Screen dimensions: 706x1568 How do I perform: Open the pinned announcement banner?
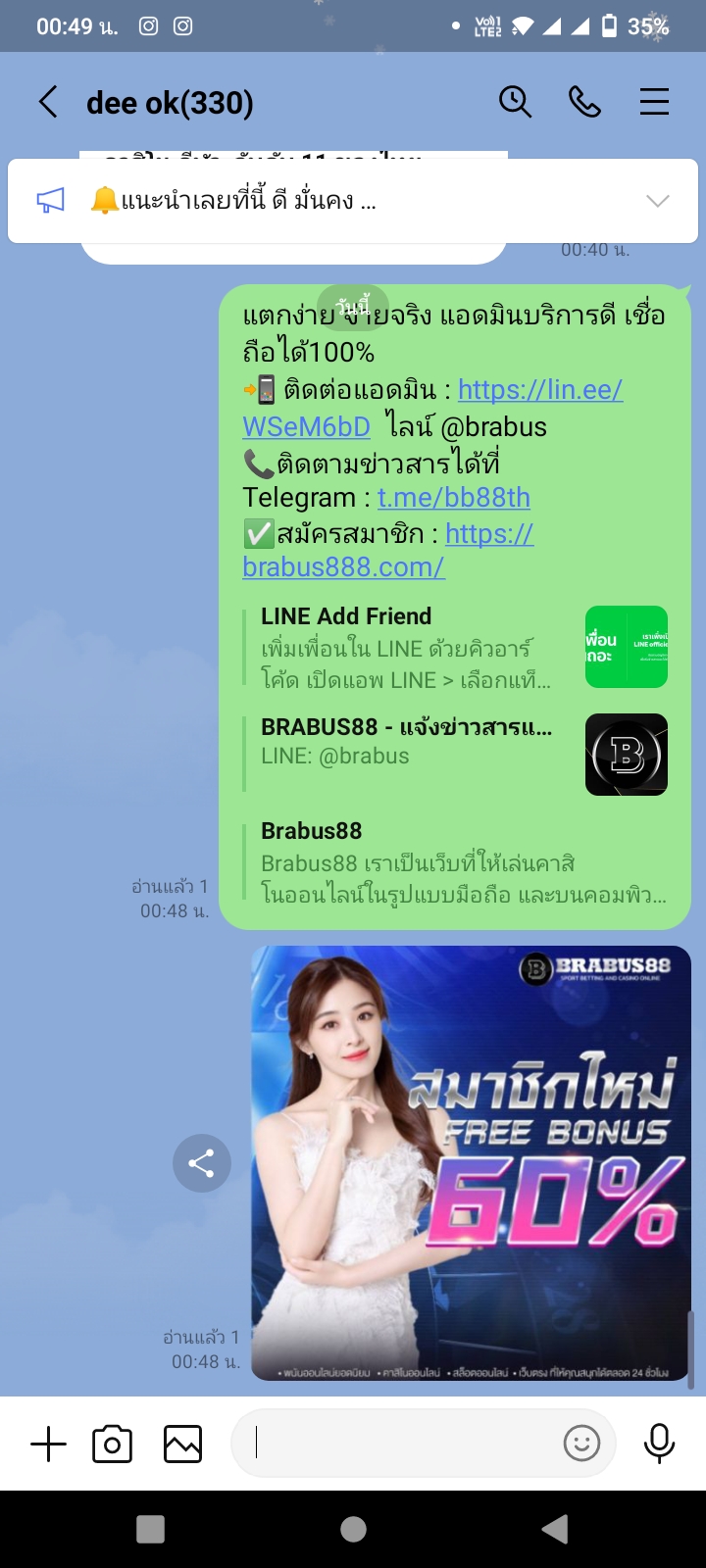[x=353, y=201]
